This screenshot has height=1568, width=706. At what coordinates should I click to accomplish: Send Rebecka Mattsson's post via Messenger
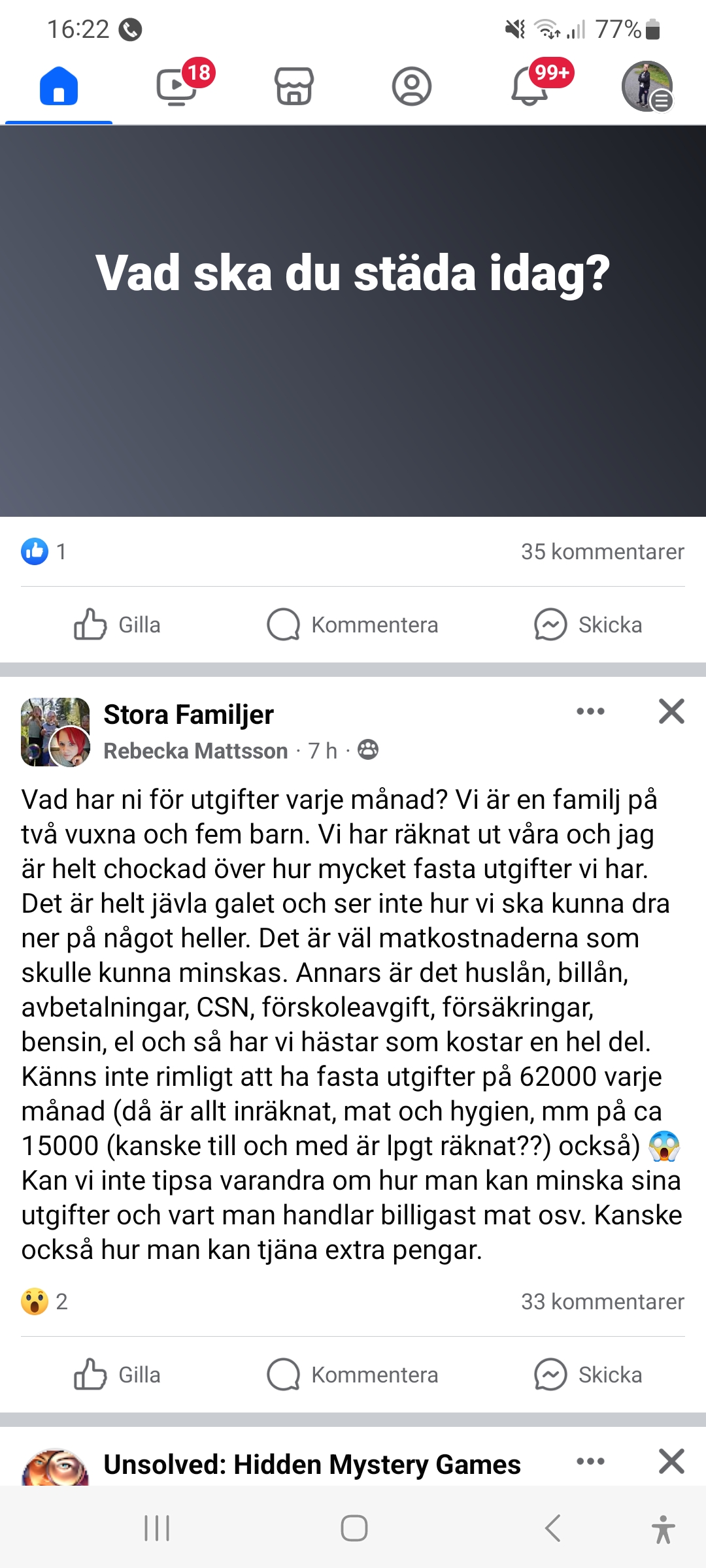(588, 1375)
